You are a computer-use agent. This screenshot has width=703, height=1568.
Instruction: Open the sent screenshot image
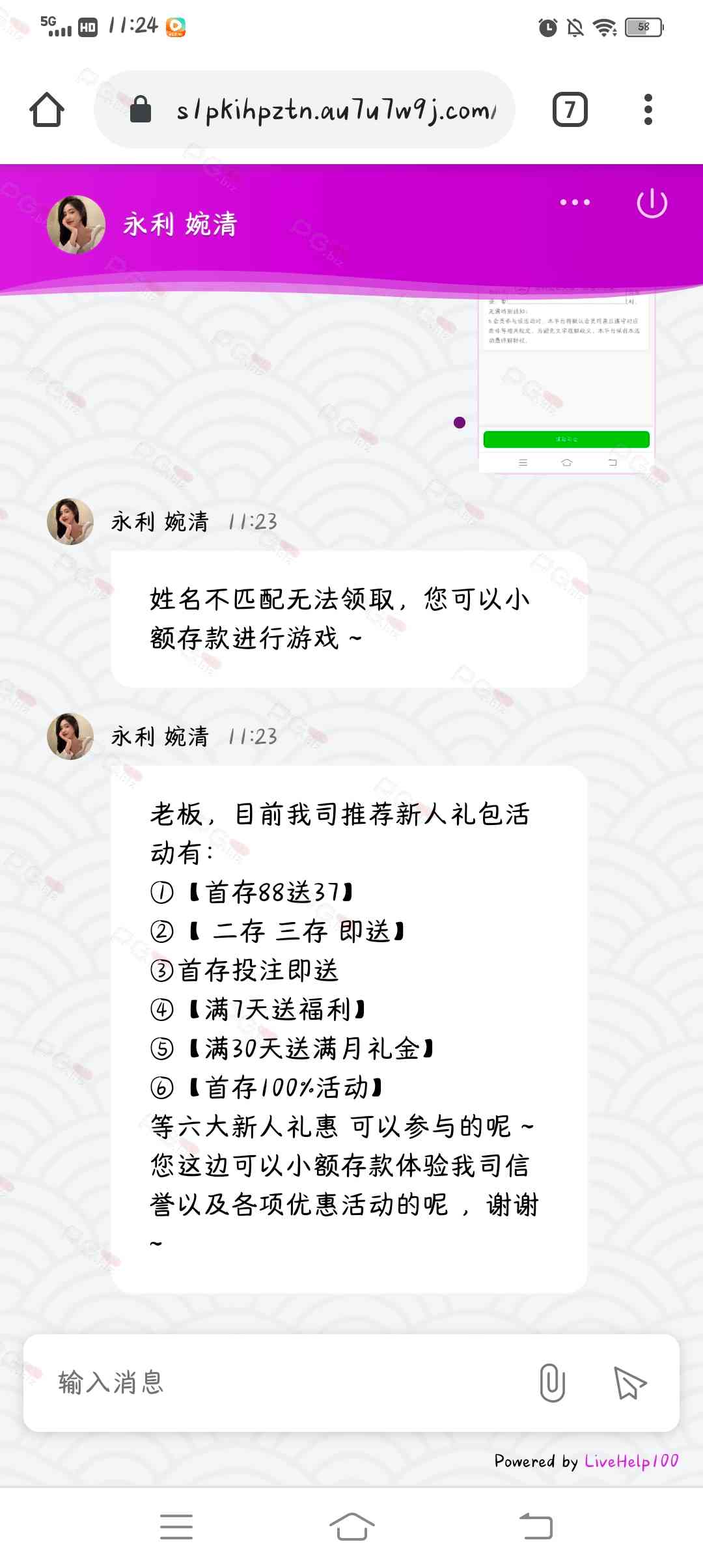pyautogui.click(x=566, y=384)
